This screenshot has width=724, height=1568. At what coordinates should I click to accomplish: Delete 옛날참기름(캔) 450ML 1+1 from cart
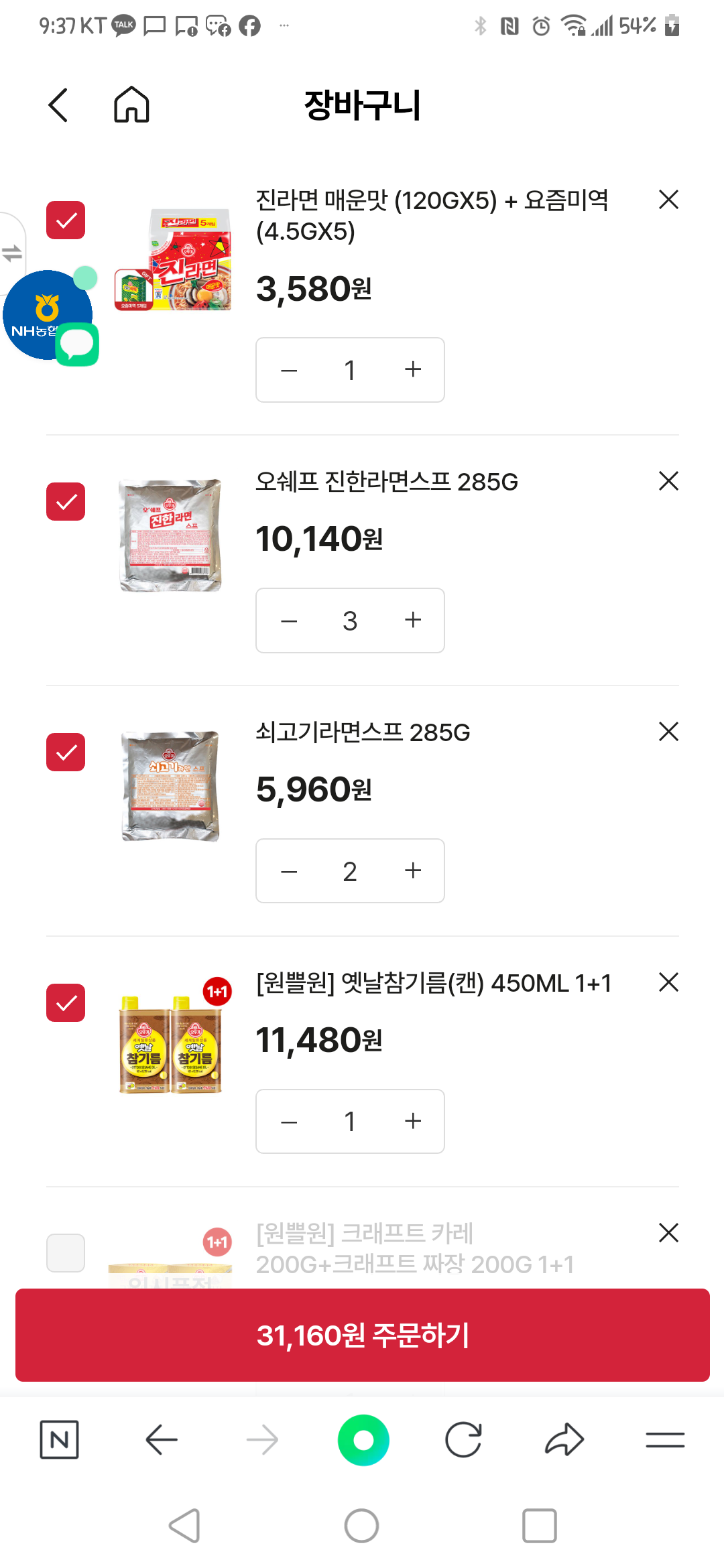point(668,982)
